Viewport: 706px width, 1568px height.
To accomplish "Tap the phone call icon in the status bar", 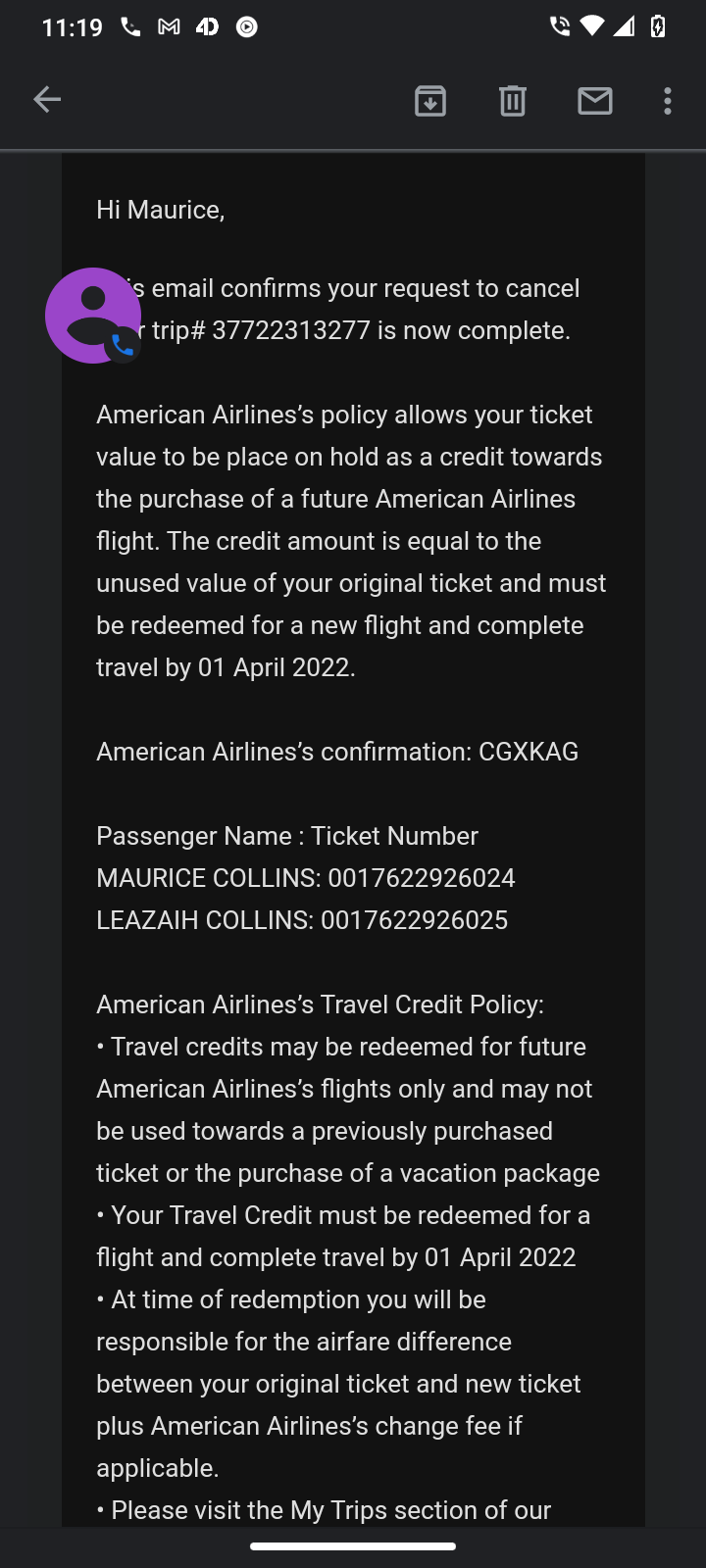I will click(129, 26).
